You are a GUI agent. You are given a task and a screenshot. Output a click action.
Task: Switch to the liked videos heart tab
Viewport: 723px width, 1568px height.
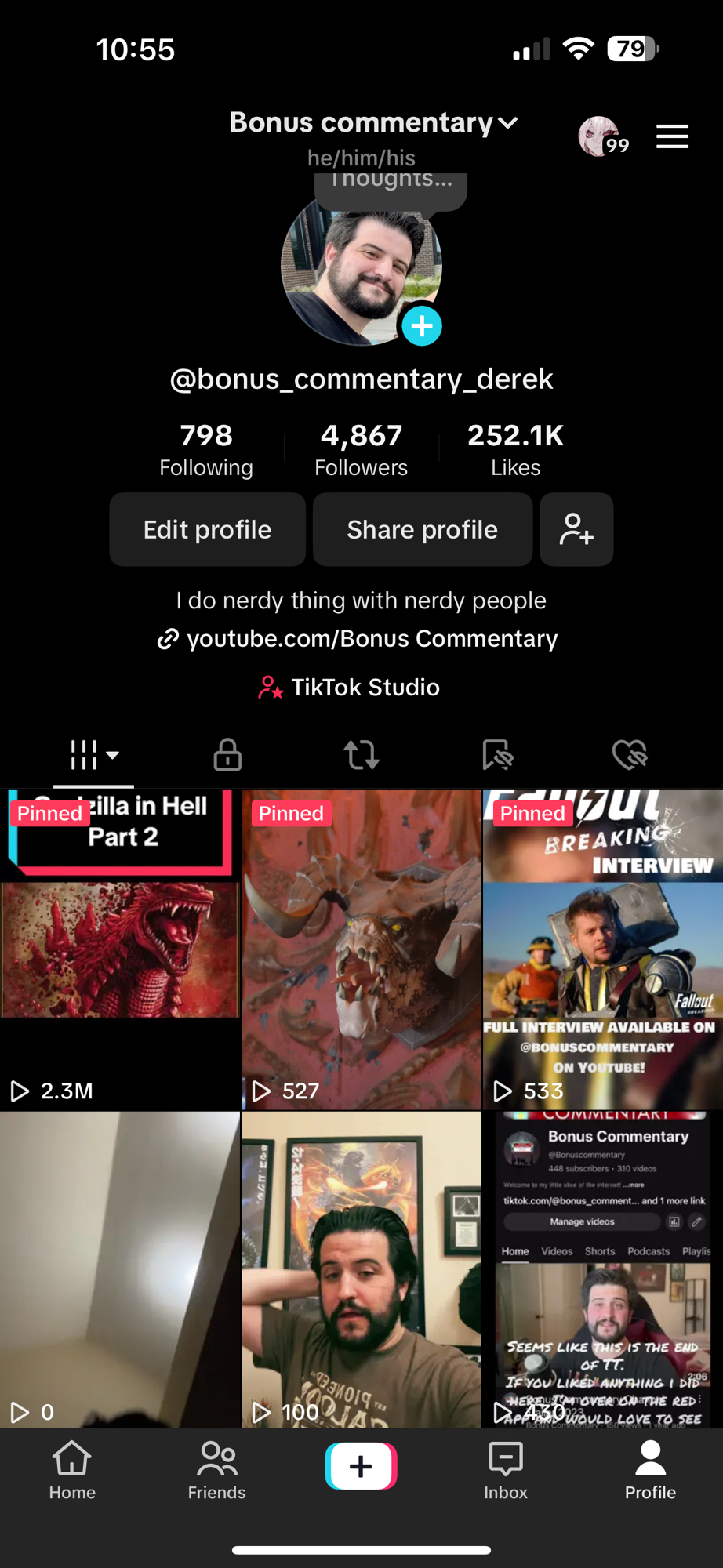(x=630, y=755)
